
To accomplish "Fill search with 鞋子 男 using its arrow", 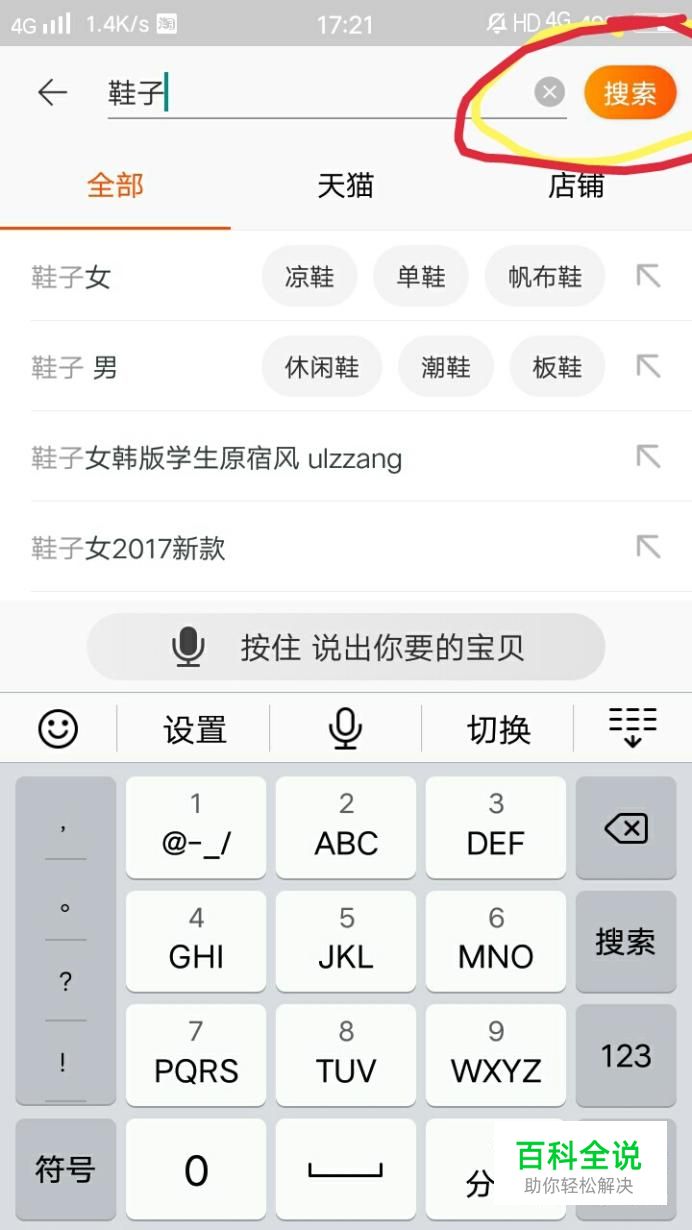I will click(649, 367).
